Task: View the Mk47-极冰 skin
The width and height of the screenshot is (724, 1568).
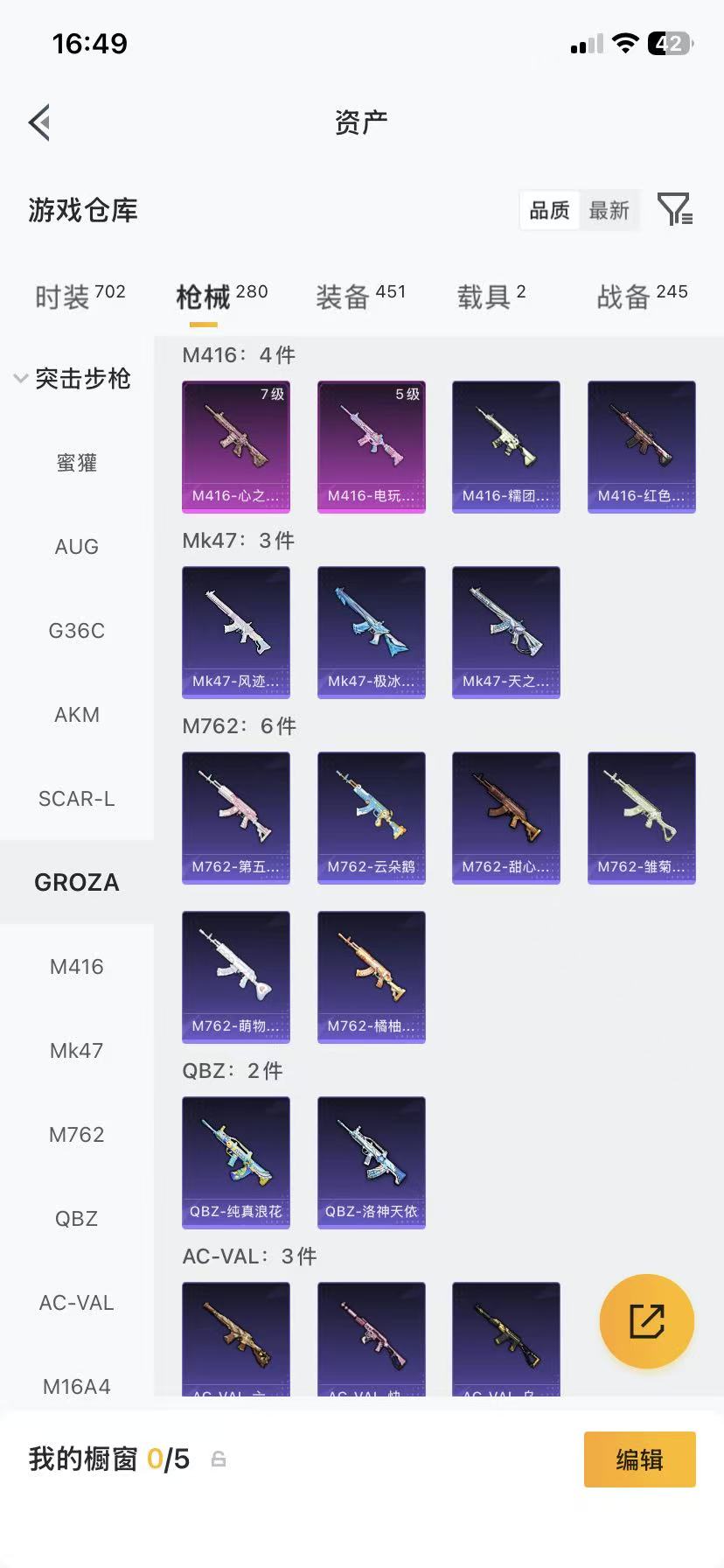Action: tap(372, 632)
